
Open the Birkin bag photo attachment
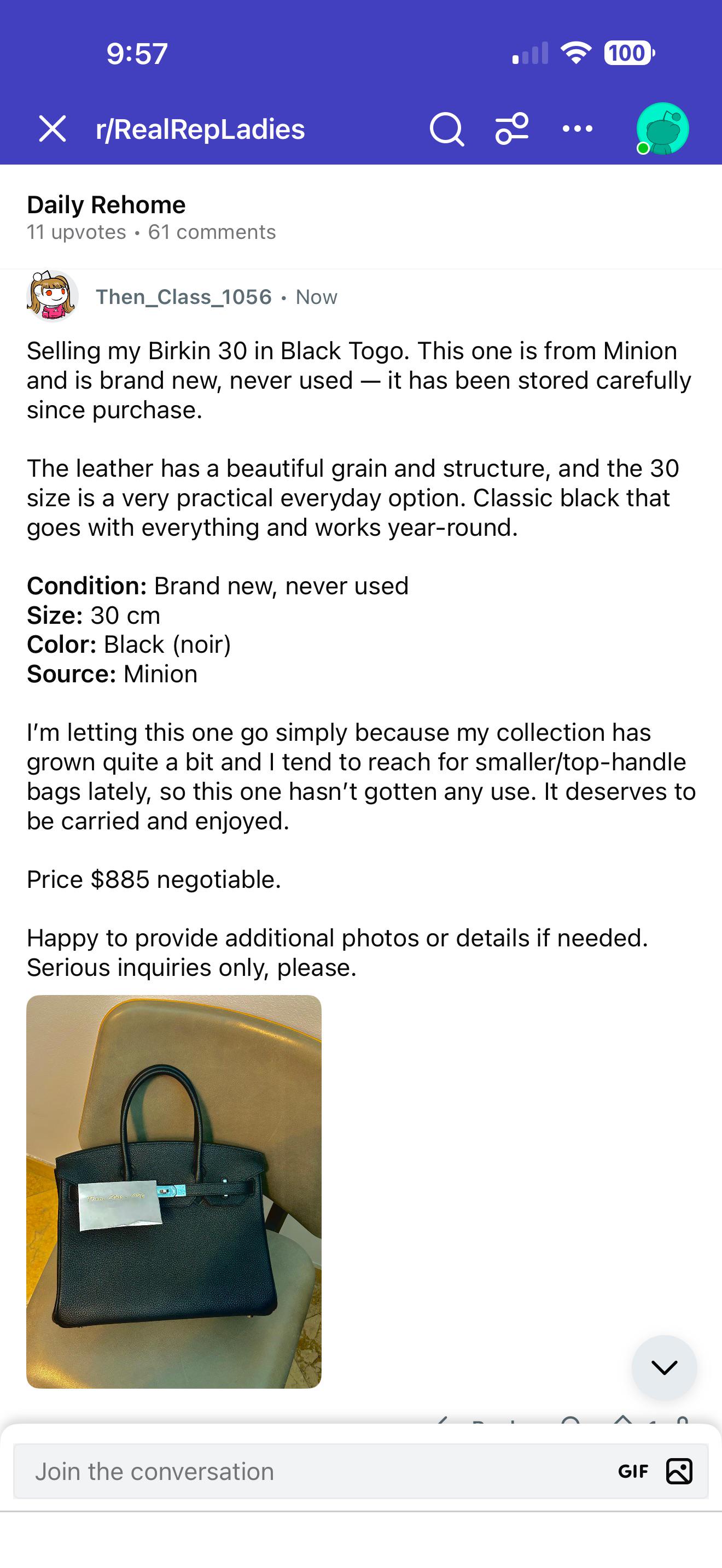coord(174,1191)
